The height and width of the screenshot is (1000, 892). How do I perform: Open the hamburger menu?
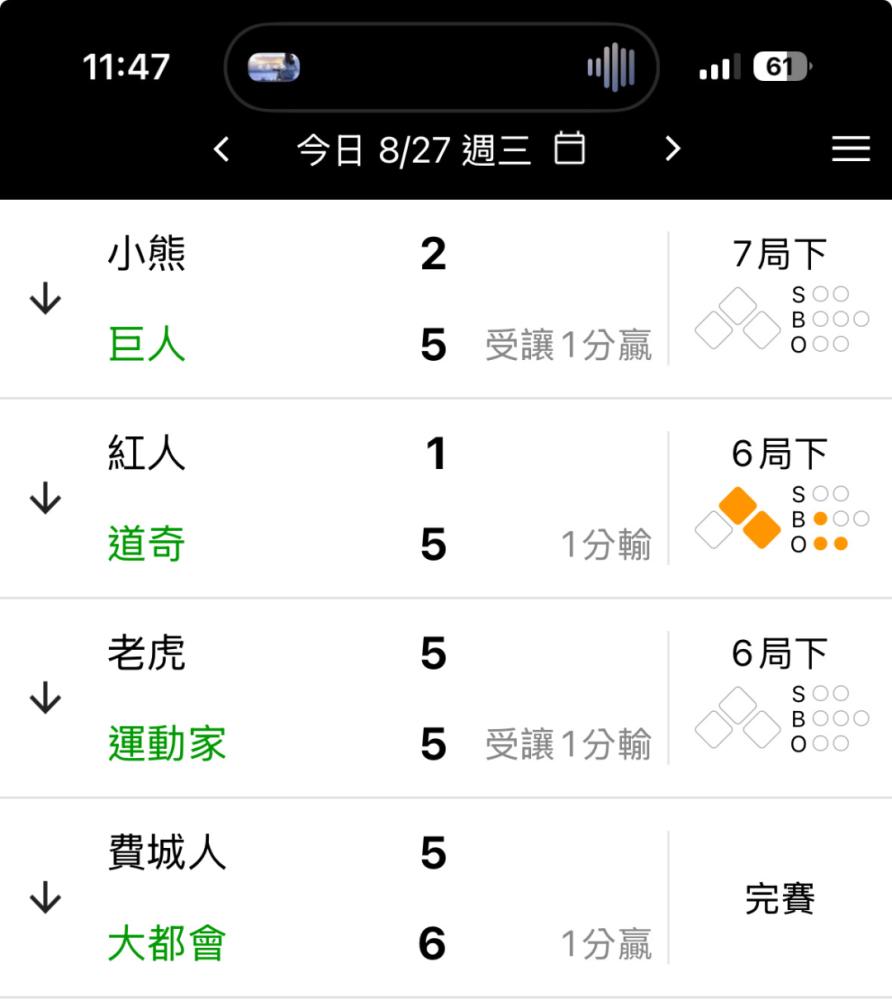[851, 149]
